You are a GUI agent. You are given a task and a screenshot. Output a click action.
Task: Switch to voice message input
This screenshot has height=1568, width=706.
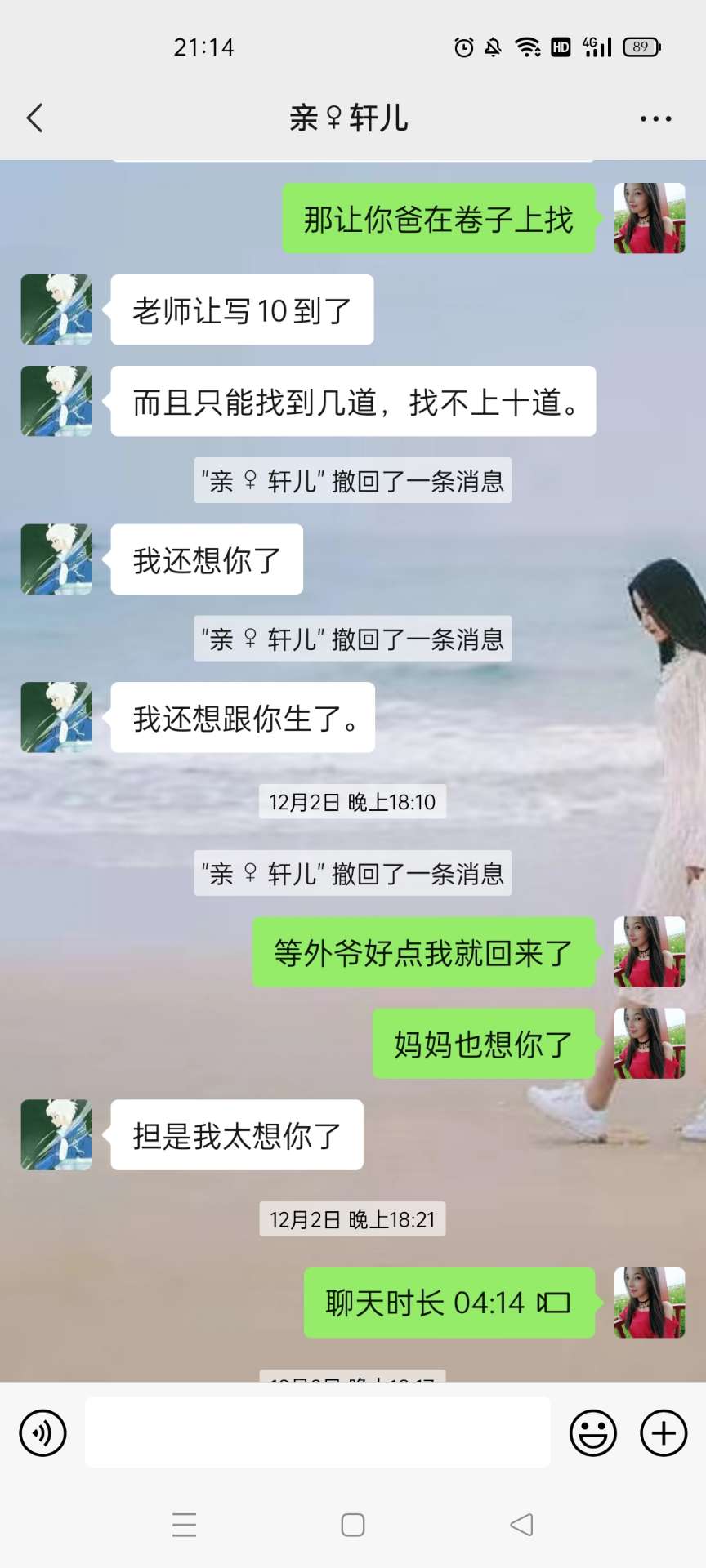pos(42,1432)
